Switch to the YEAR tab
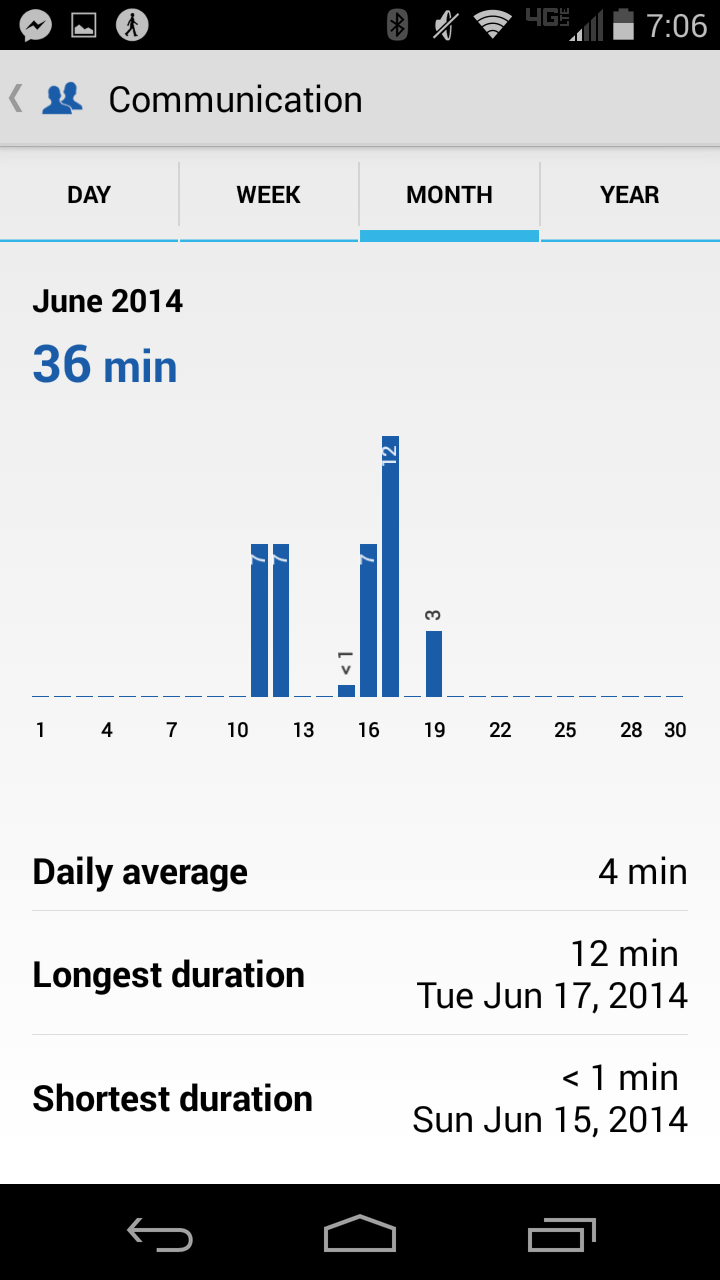Image resolution: width=720 pixels, height=1280 pixels. [x=630, y=195]
